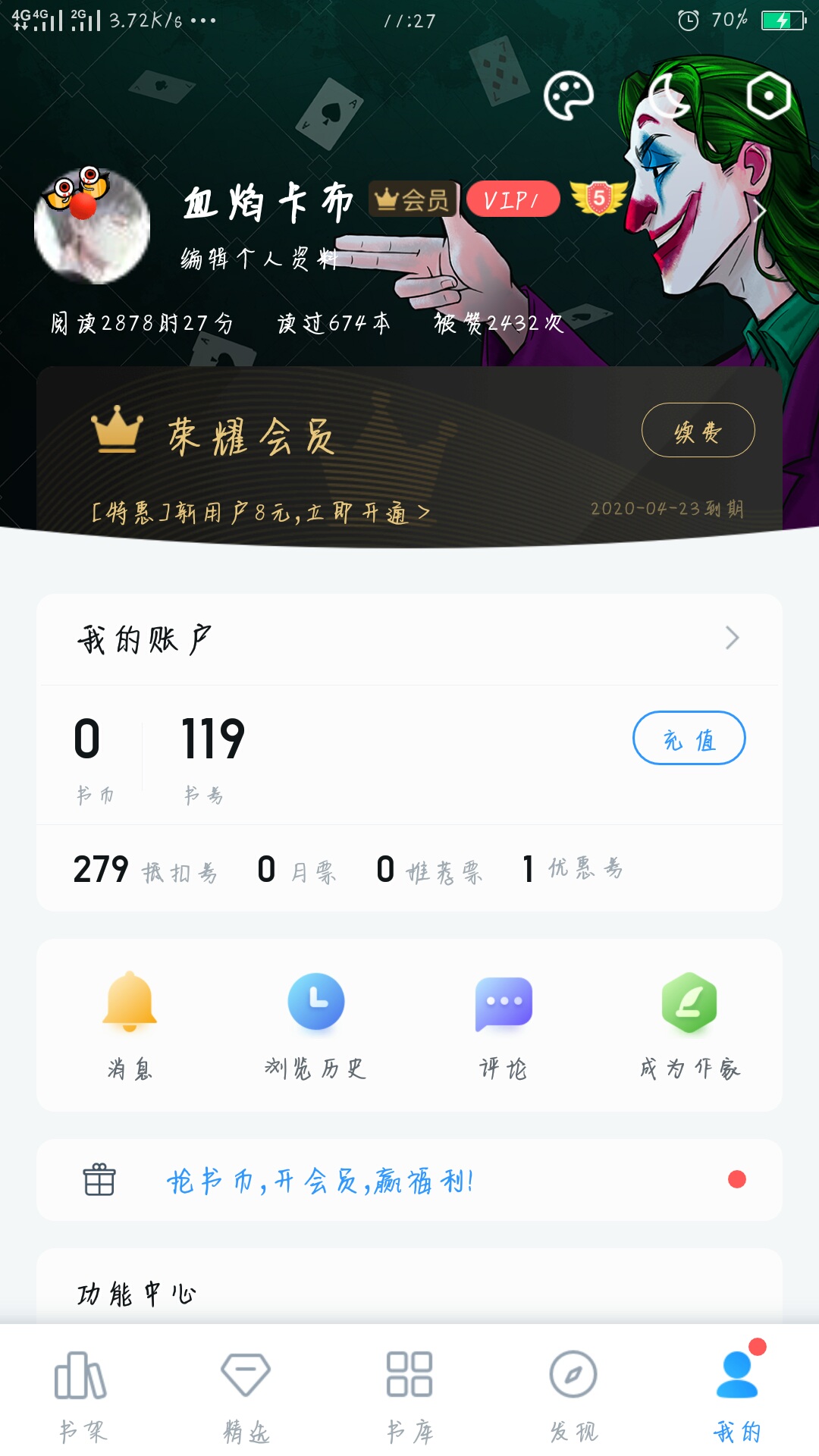Switch to the 精选 featured tab
819x1456 pixels.
pos(246,1397)
